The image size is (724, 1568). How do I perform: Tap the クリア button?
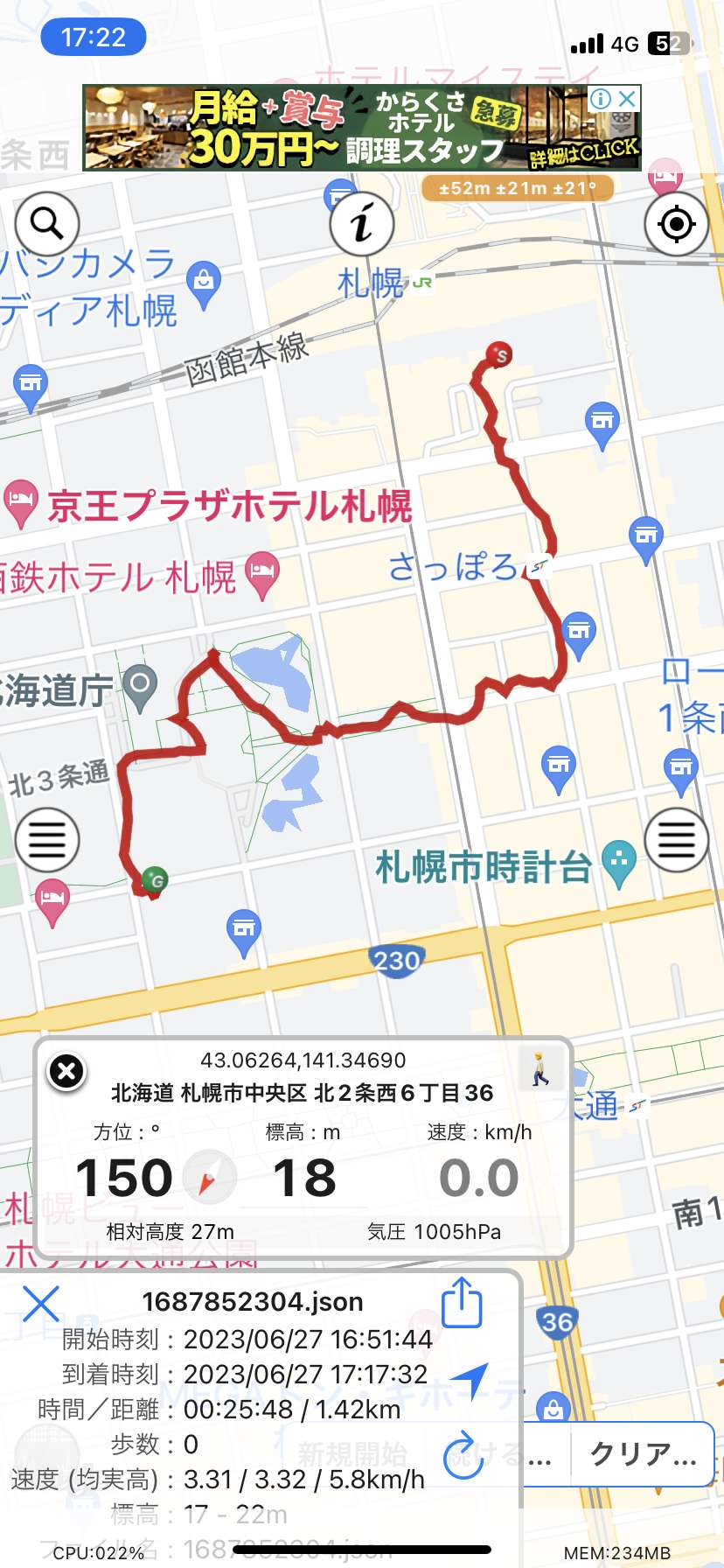click(644, 1454)
